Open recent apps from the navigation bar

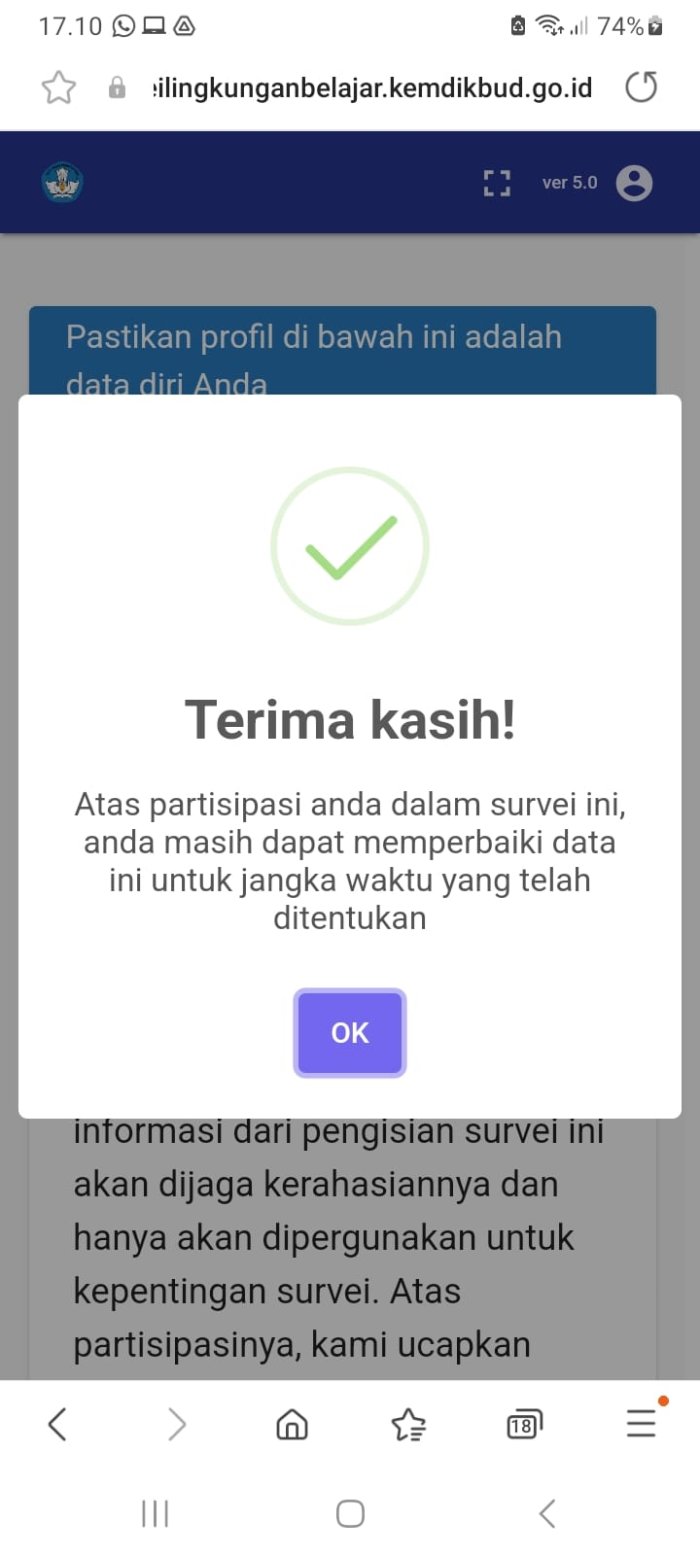[x=155, y=1514]
